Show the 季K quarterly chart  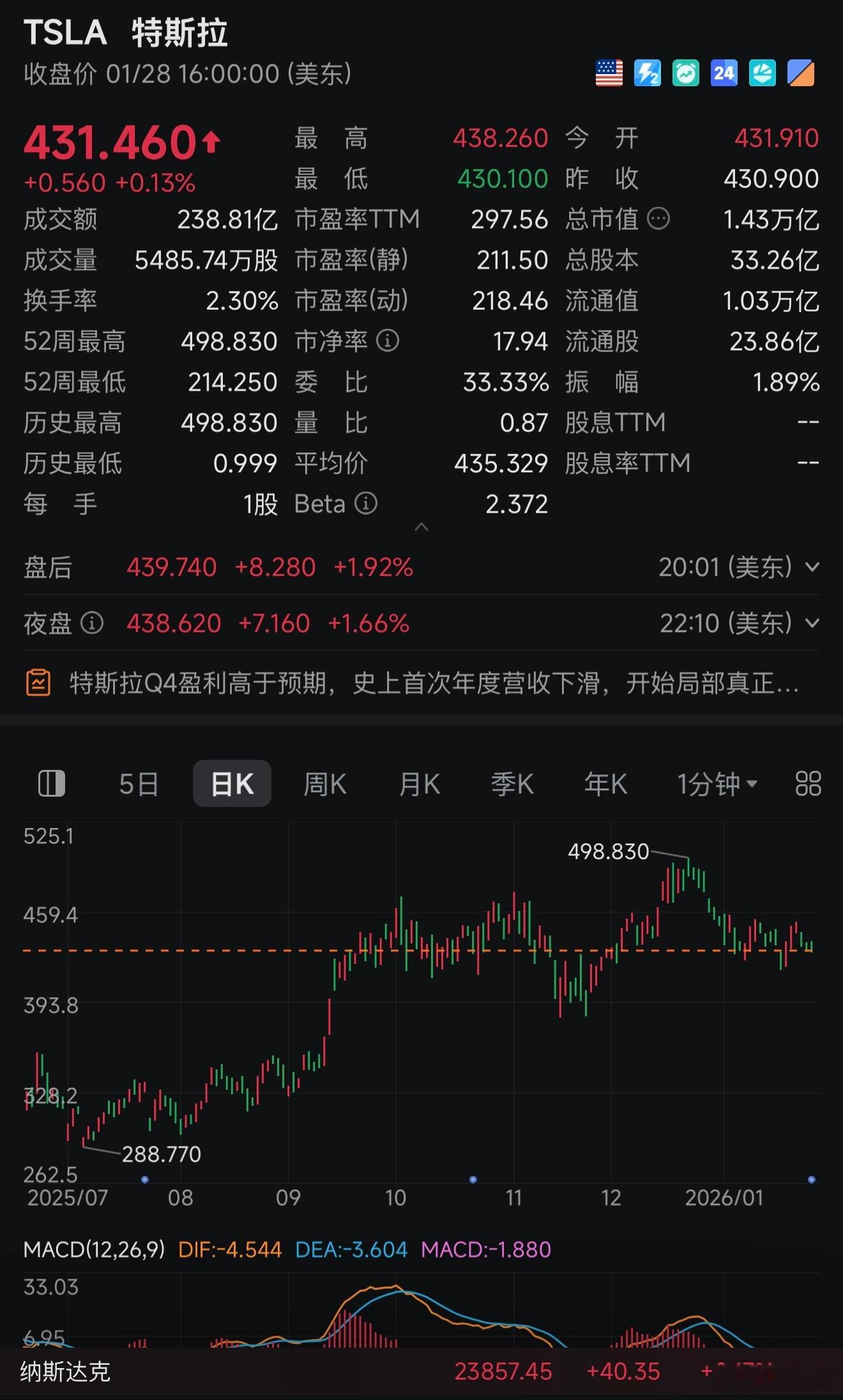[512, 784]
